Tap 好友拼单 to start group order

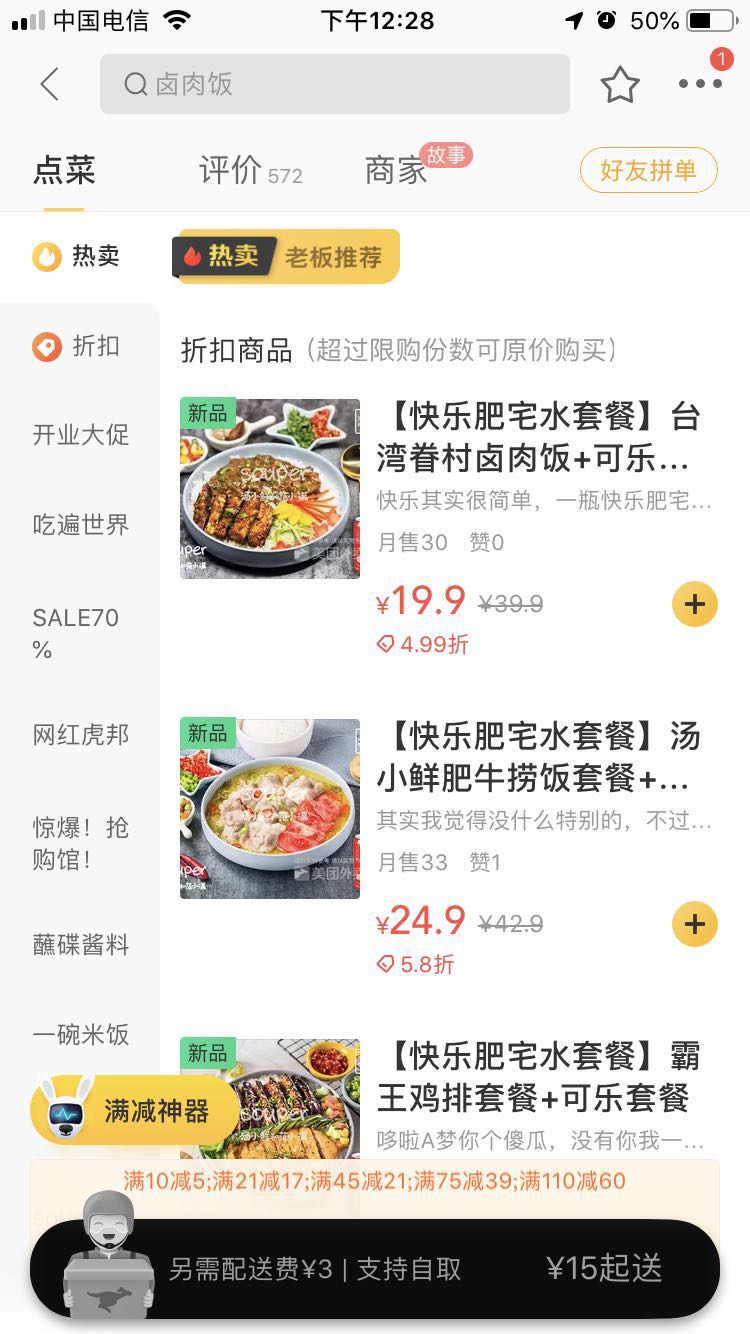[648, 171]
